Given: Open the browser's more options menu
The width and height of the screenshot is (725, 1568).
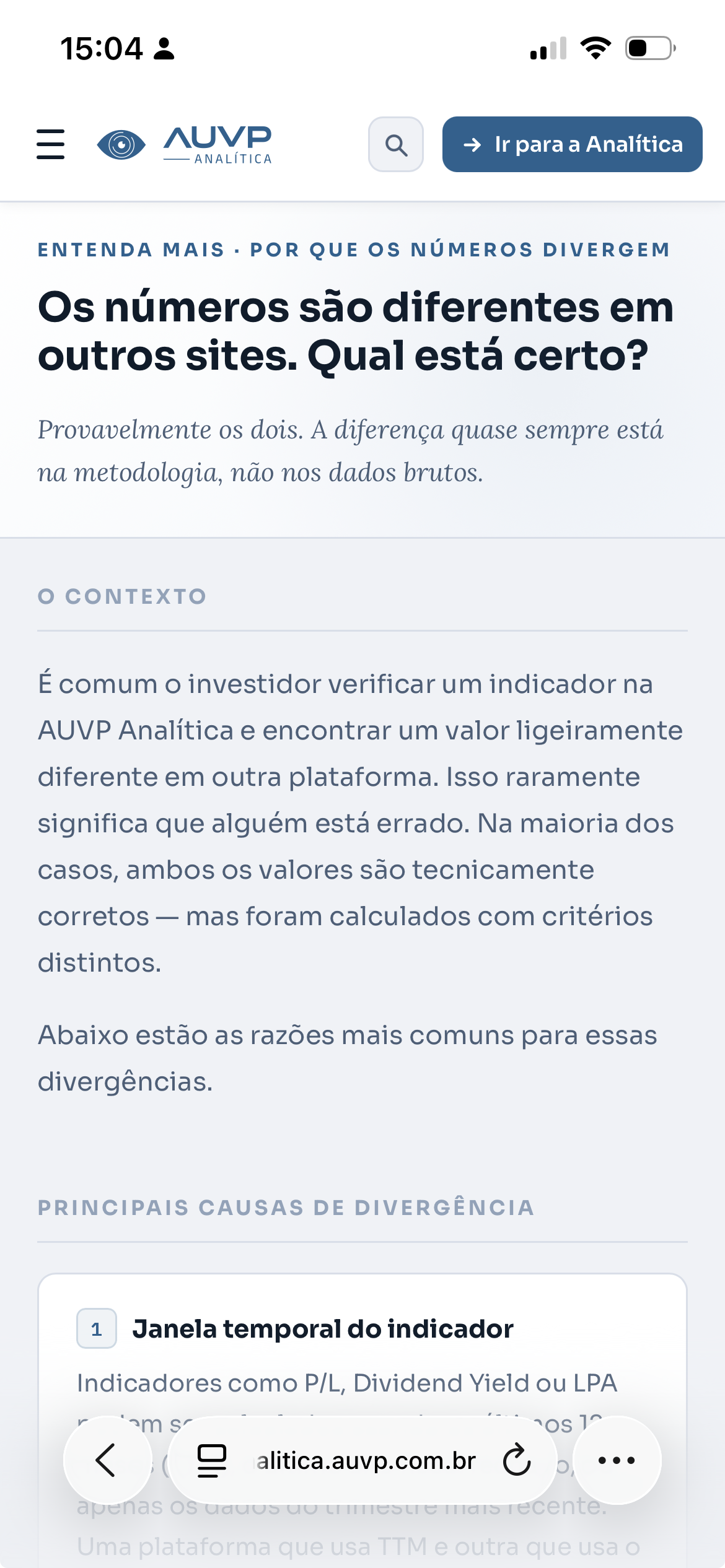Looking at the screenshot, I should tap(617, 1460).
